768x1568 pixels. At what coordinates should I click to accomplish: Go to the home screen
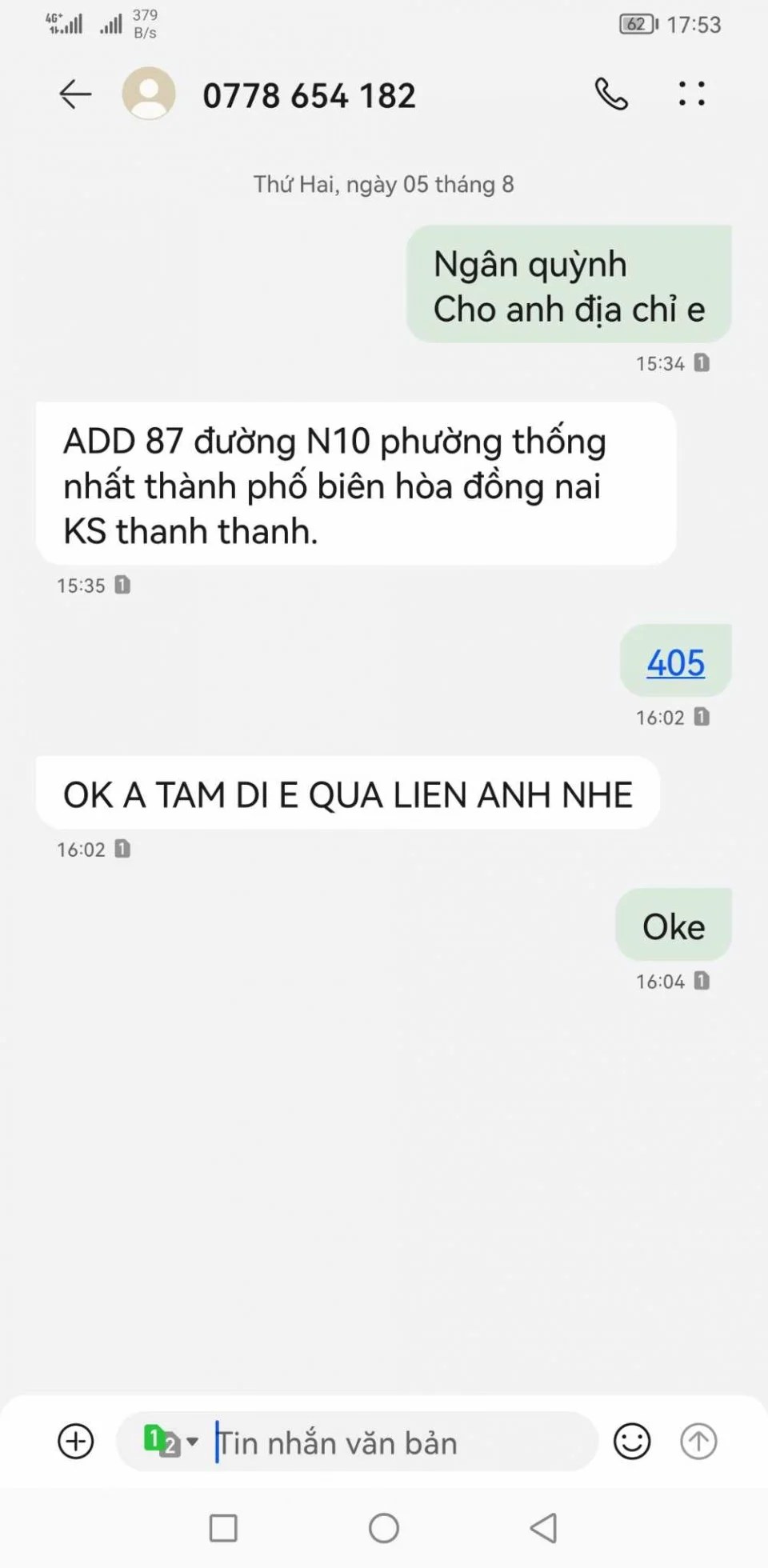[384, 1528]
